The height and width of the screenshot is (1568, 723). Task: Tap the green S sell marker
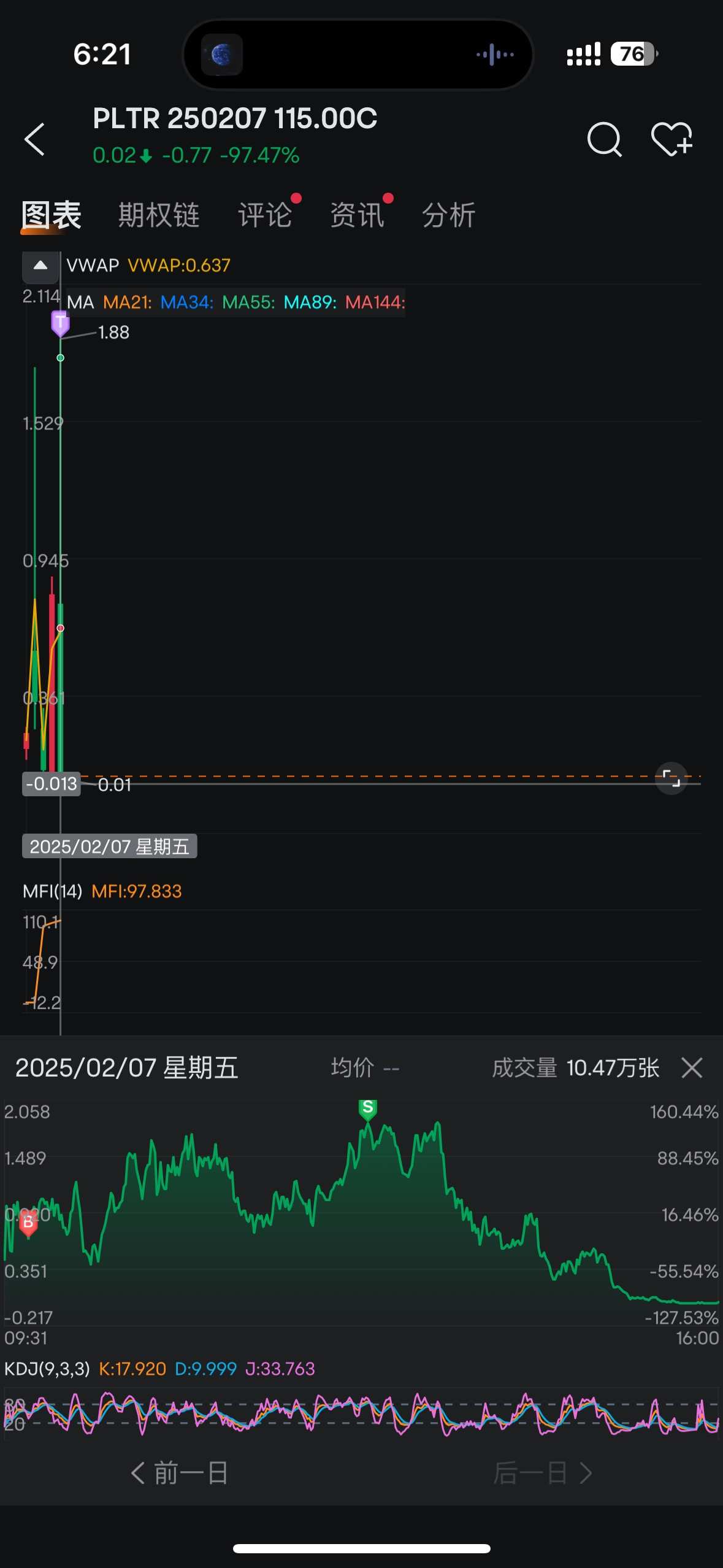[367, 1109]
